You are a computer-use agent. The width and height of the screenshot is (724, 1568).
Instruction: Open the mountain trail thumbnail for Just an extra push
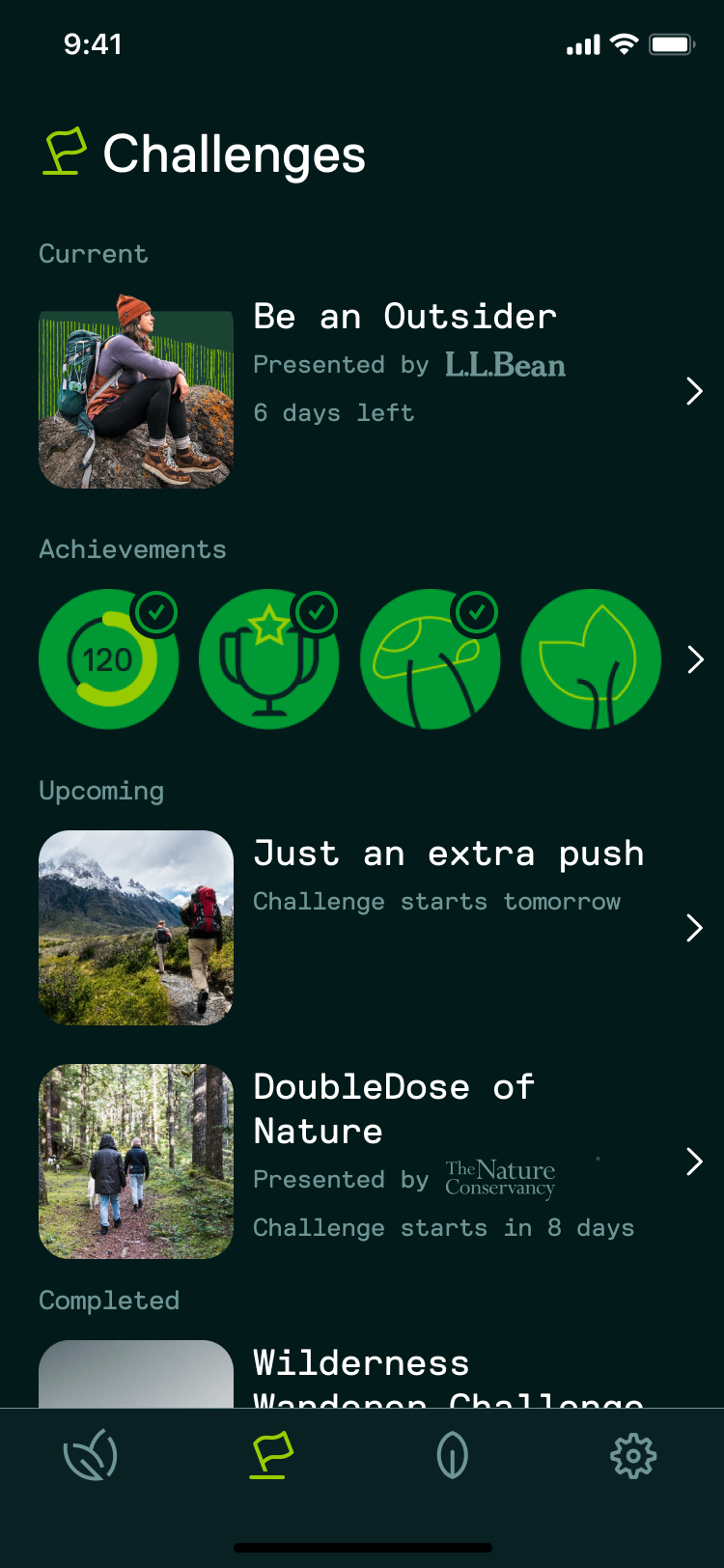(x=135, y=928)
